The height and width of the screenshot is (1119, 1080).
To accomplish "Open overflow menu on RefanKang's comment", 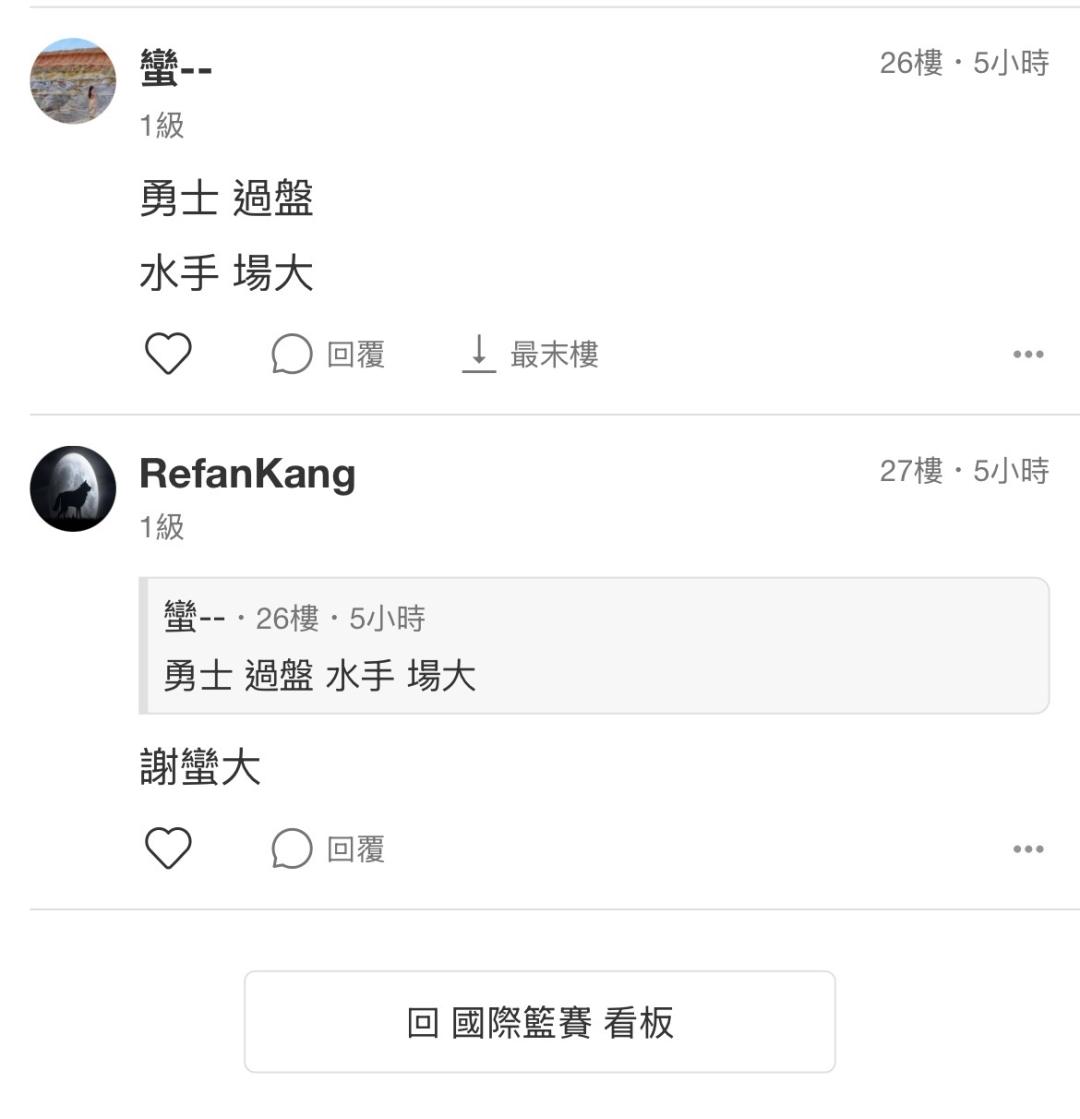I will point(1028,849).
